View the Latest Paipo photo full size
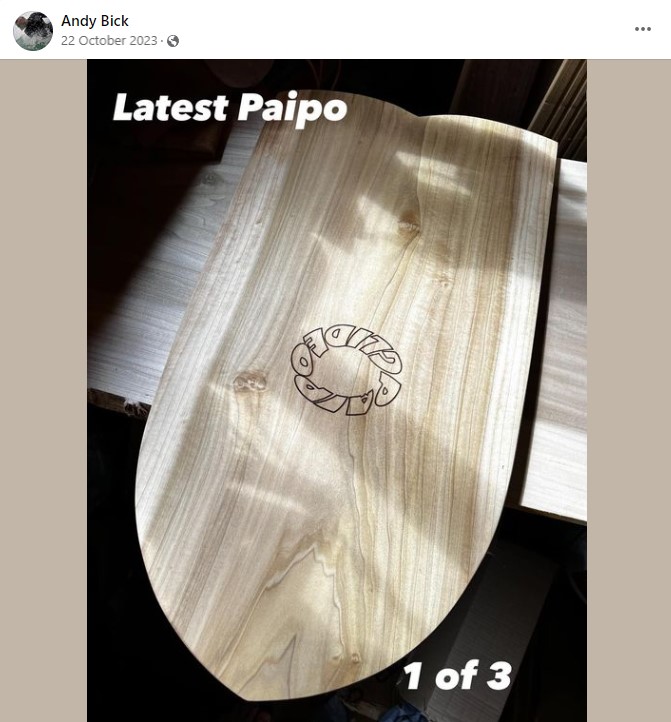 pos(336,390)
